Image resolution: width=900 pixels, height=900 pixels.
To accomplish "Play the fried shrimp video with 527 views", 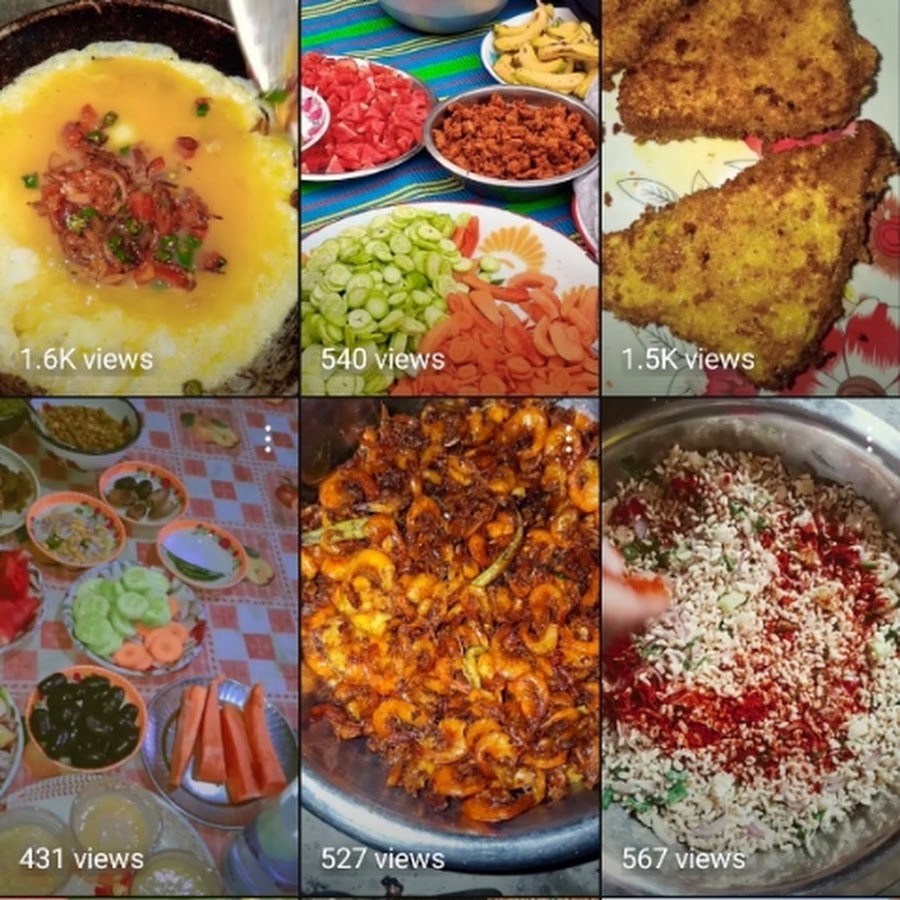I will click(450, 650).
